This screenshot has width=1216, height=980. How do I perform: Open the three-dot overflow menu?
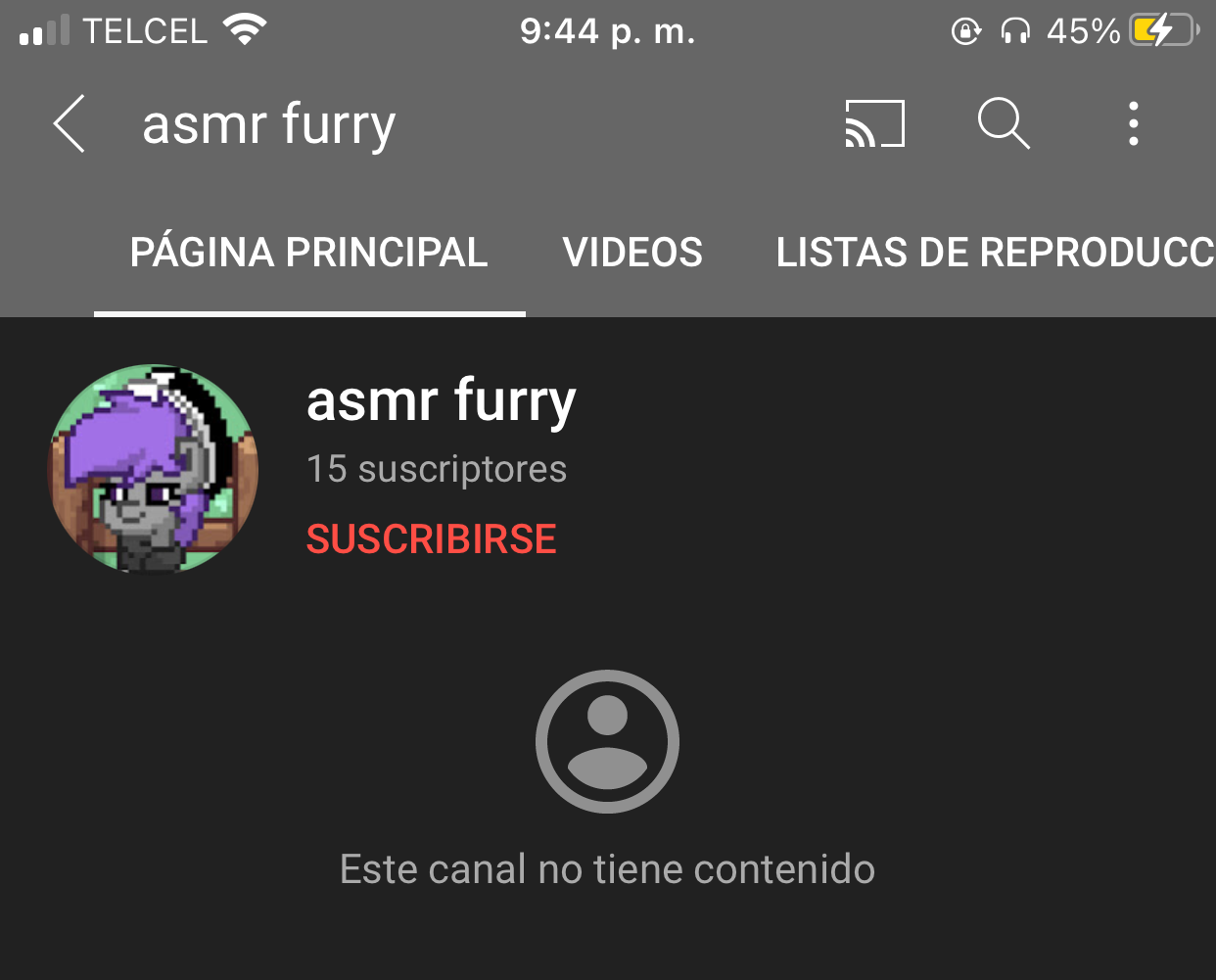(x=1133, y=124)
